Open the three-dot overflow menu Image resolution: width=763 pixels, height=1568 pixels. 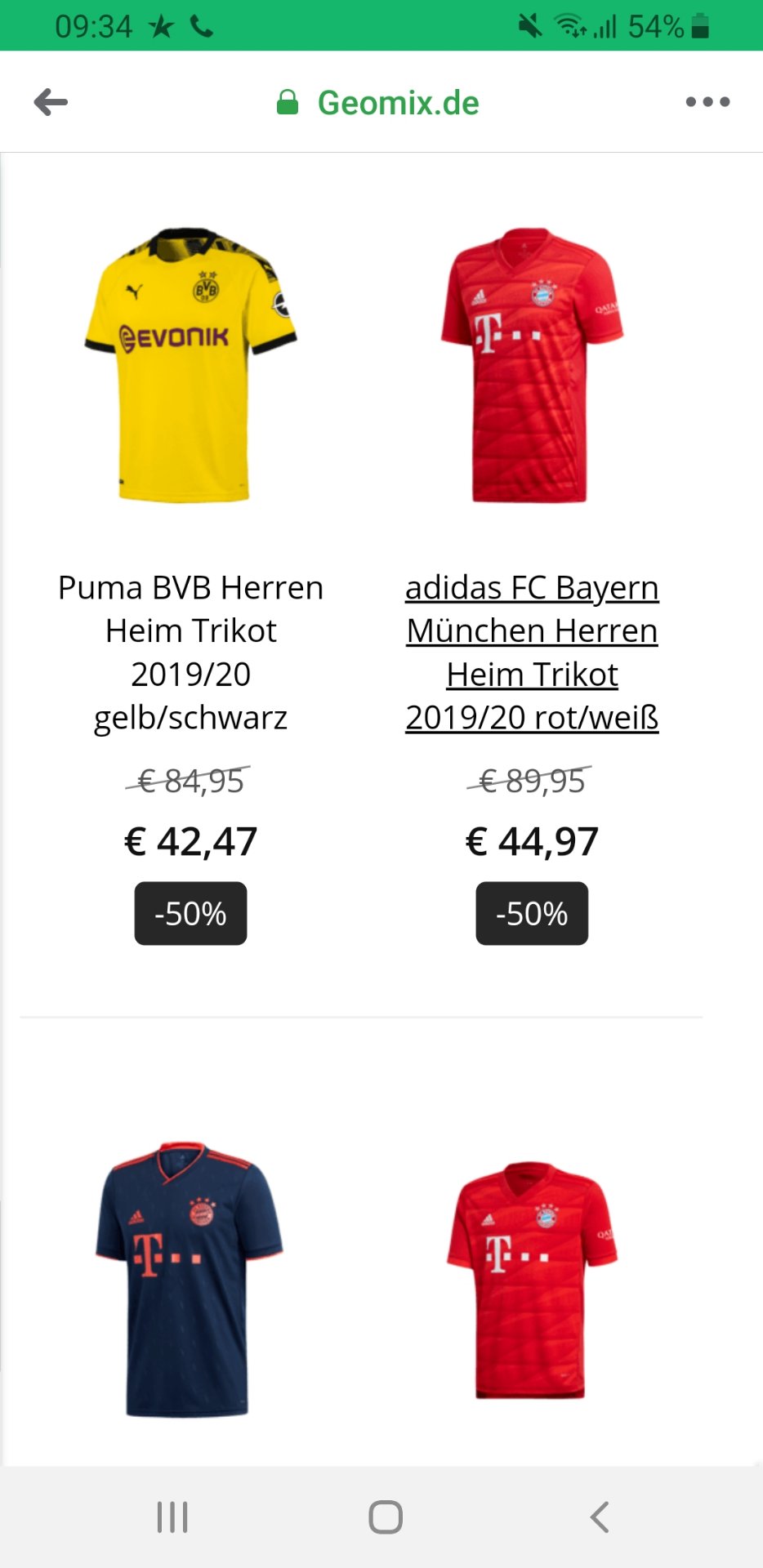point(707,101)
